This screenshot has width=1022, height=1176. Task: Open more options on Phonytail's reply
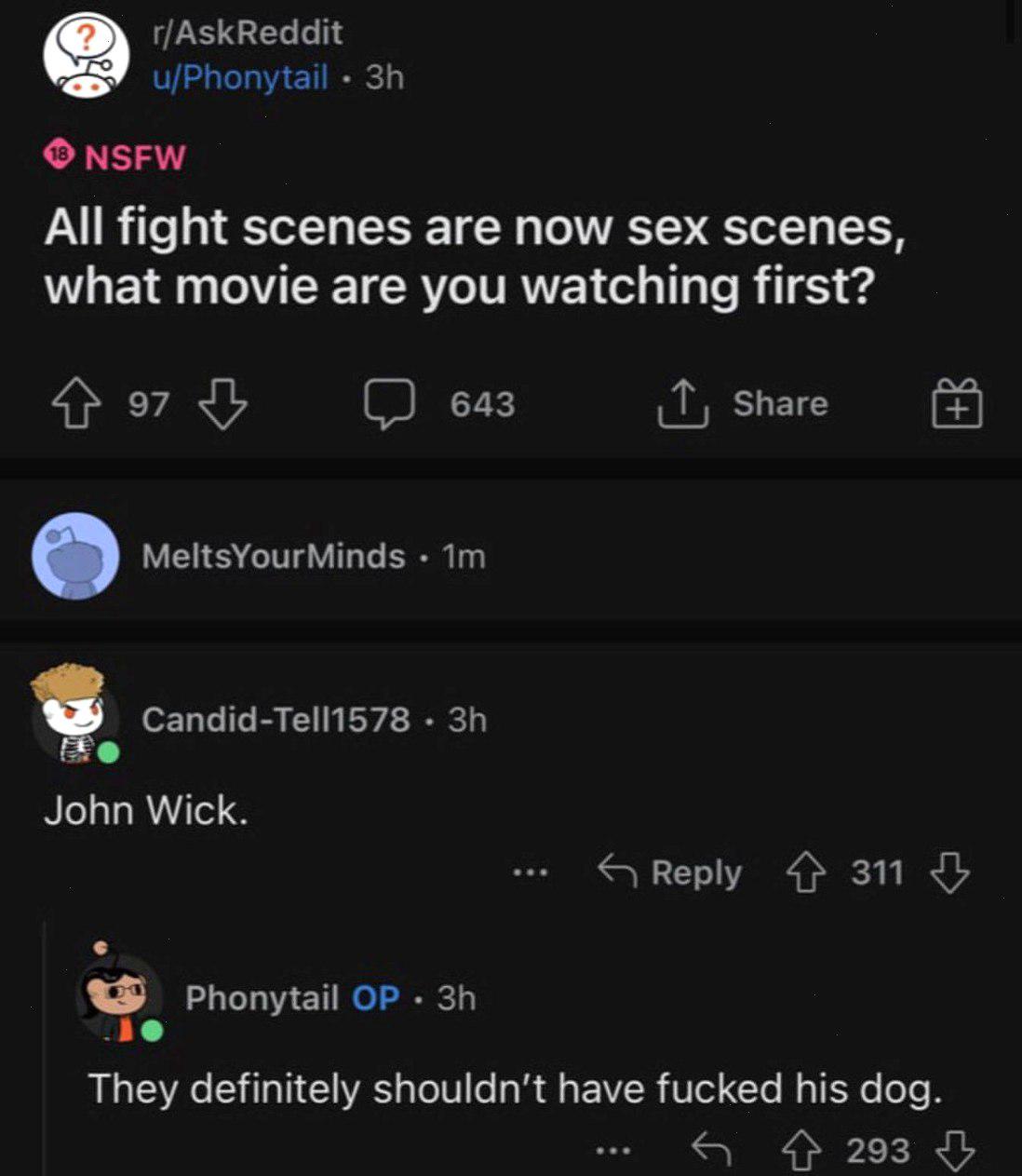612,1152
